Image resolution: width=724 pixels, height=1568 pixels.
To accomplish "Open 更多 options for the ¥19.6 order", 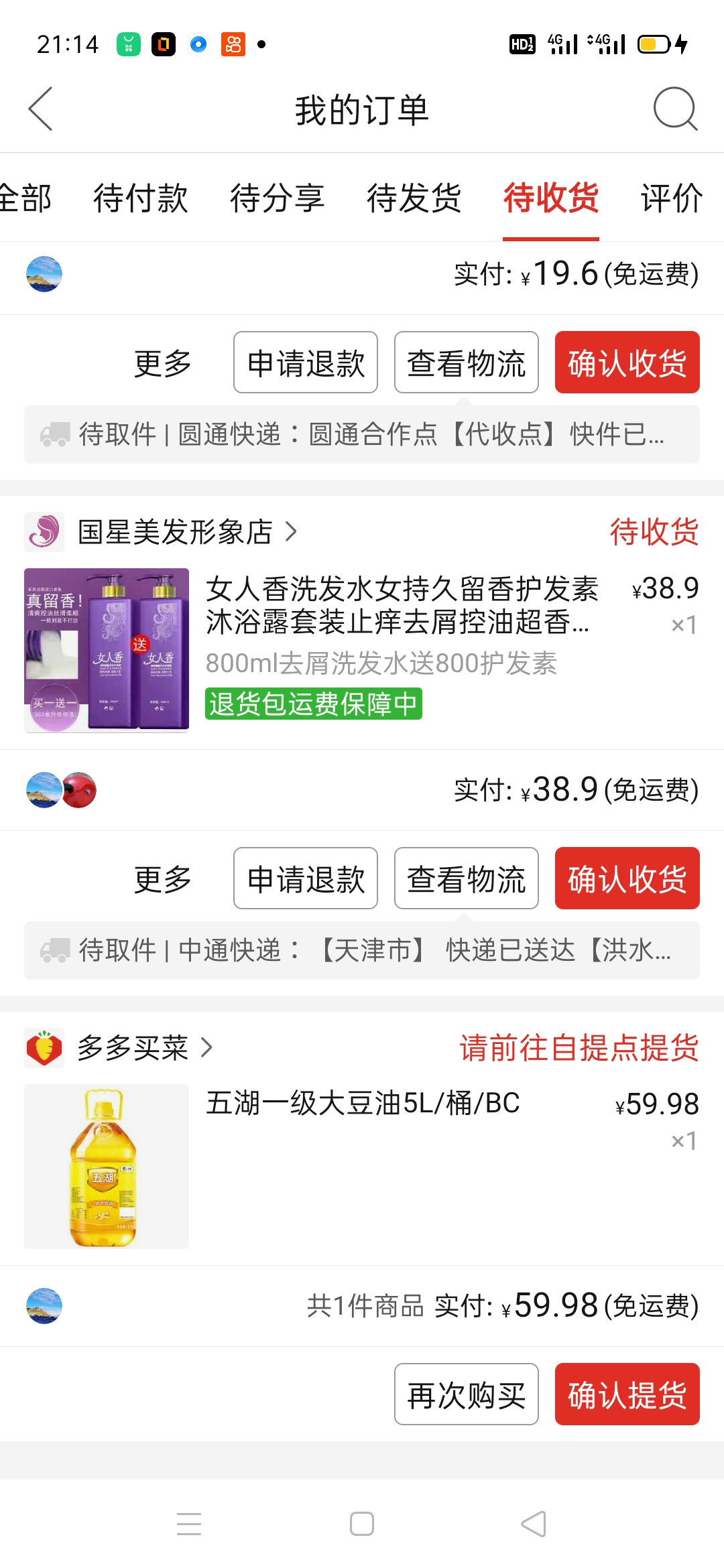I will (163, 364).
